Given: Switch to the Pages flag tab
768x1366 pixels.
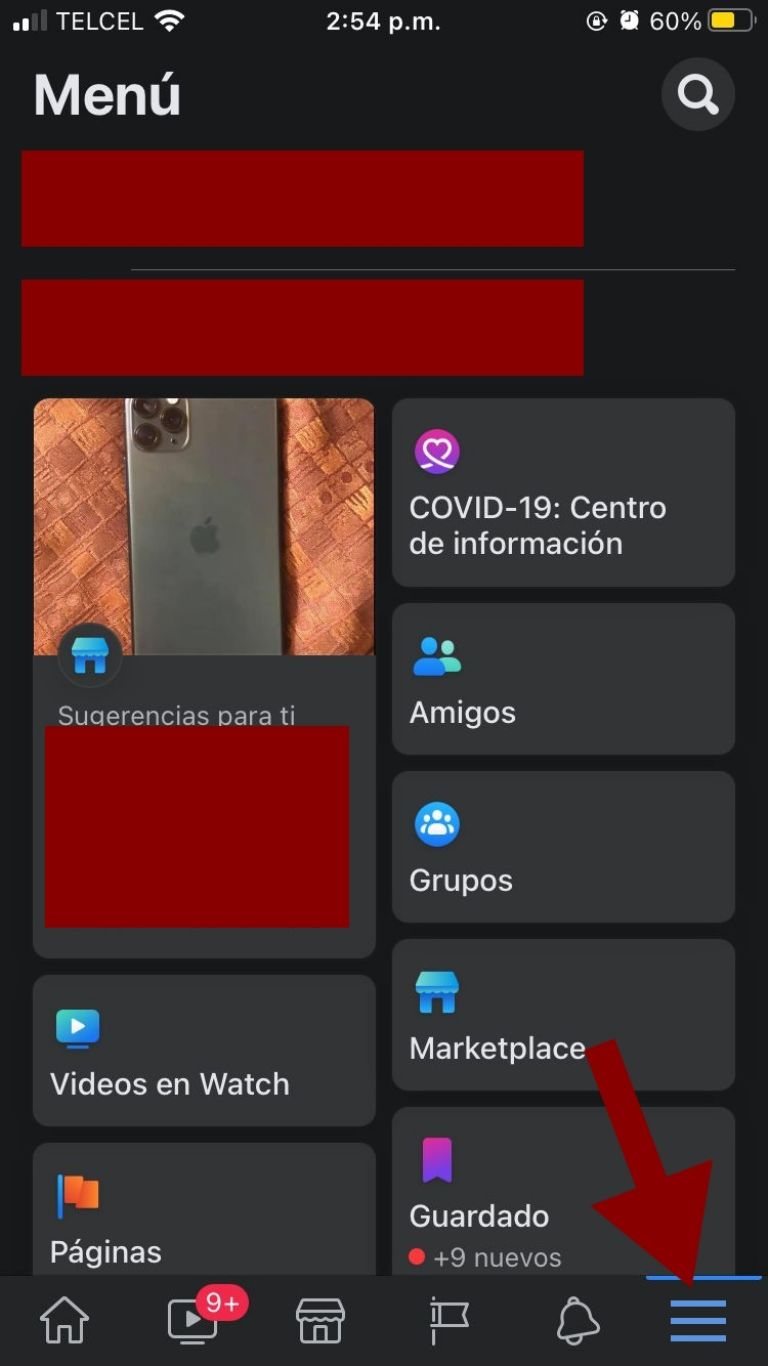Looking at the screenshot, I should (x=449, y=1321).
